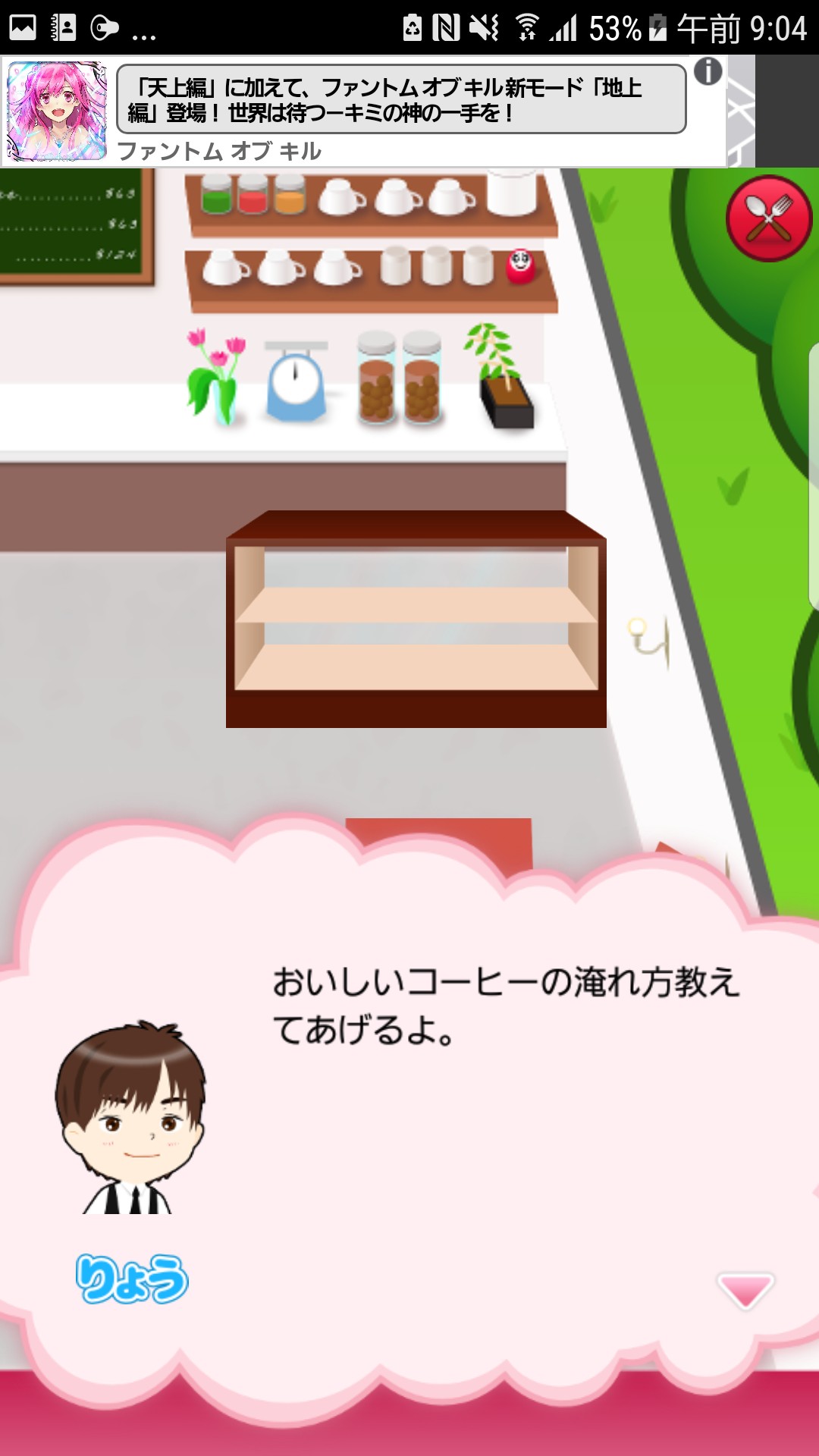
Task: Tap the ファントム オブ キル ad character thumbnail
Action: 57,111
